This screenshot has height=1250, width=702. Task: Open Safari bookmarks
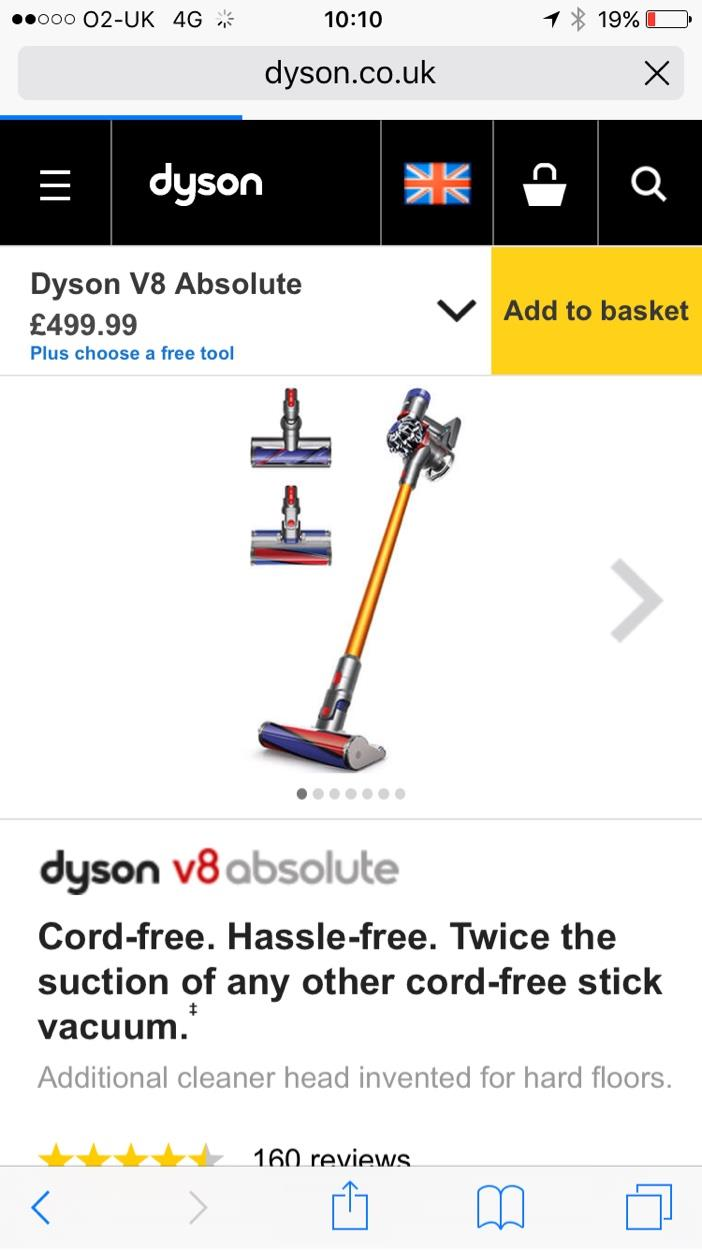(500, 1207)
